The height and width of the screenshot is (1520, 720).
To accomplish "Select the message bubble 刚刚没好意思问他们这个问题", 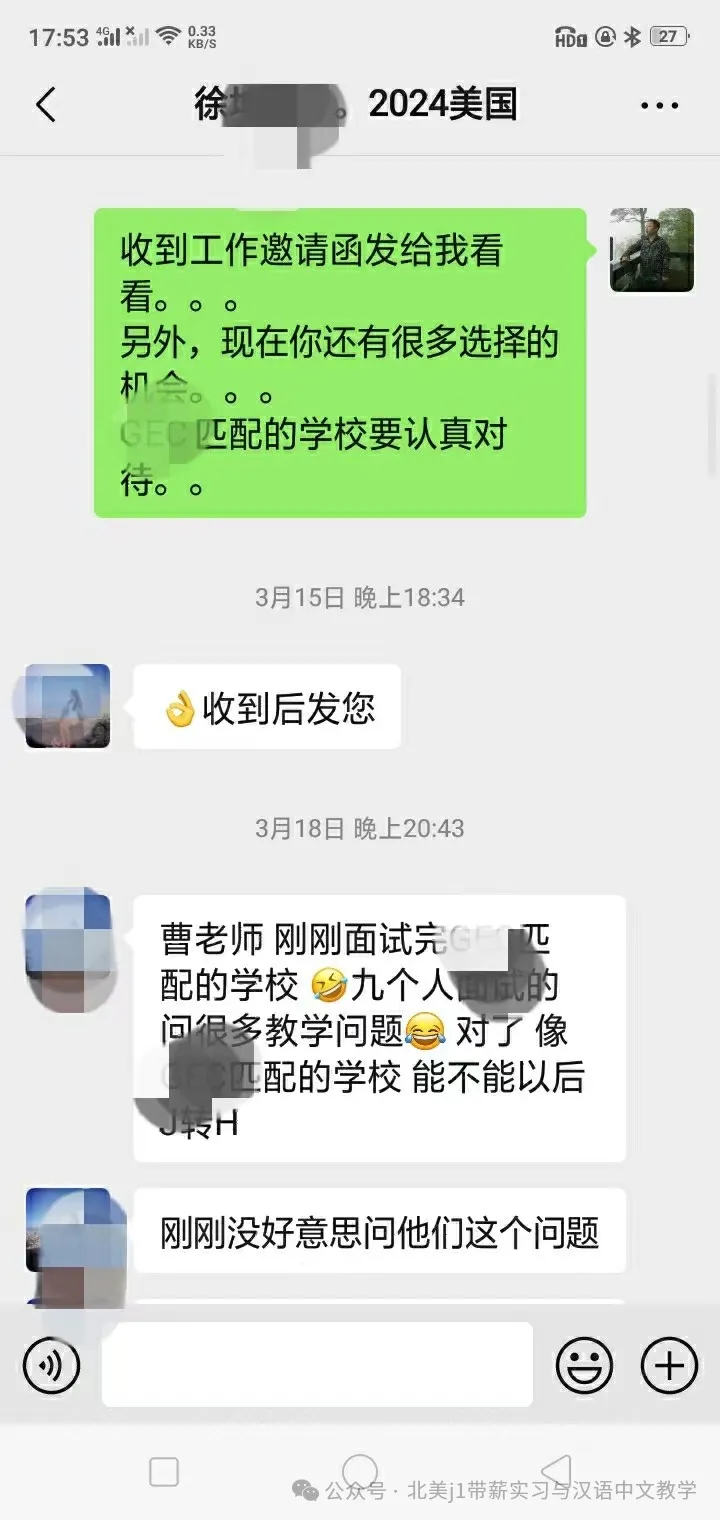I will [x=390, y=1233].
